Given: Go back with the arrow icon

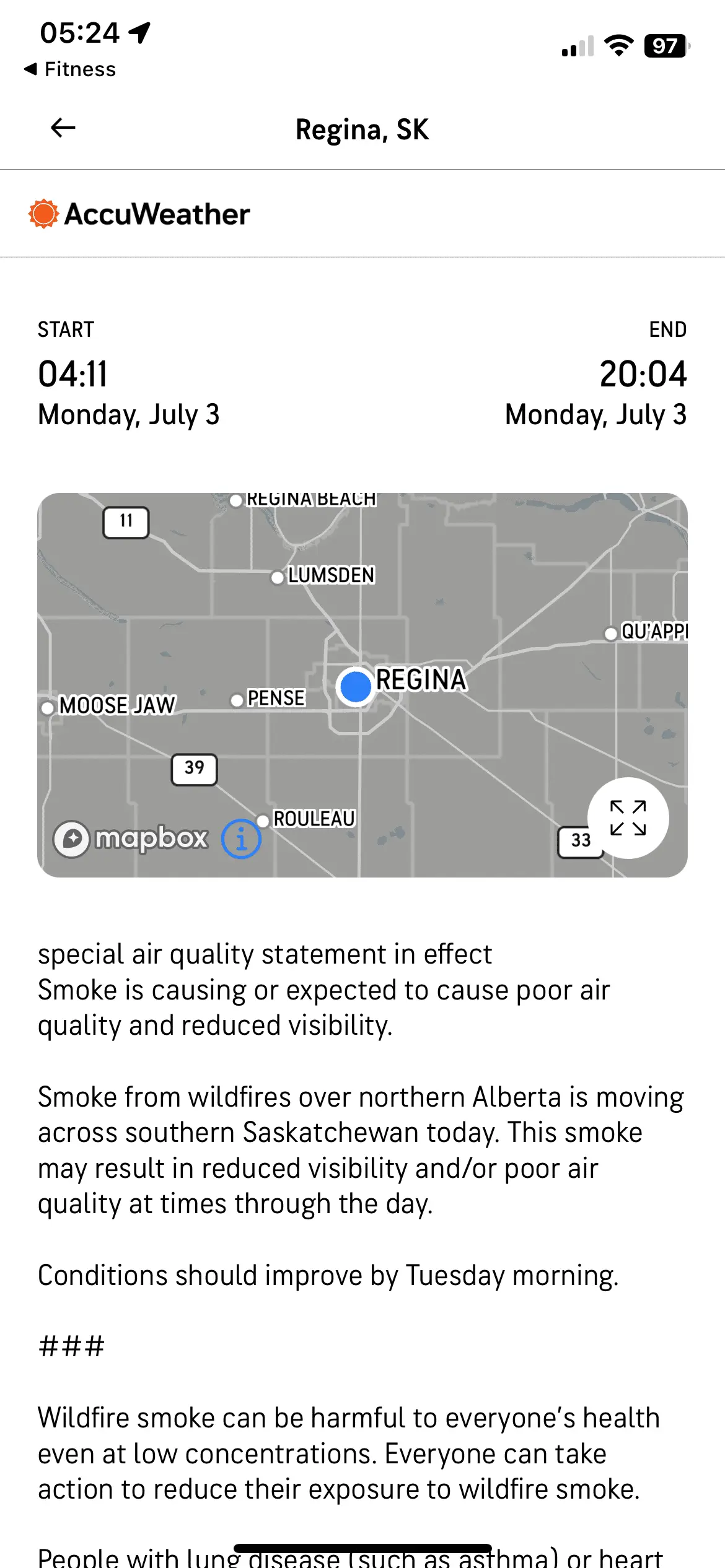Looking at the screenshot, I should (x=63, y=128).
